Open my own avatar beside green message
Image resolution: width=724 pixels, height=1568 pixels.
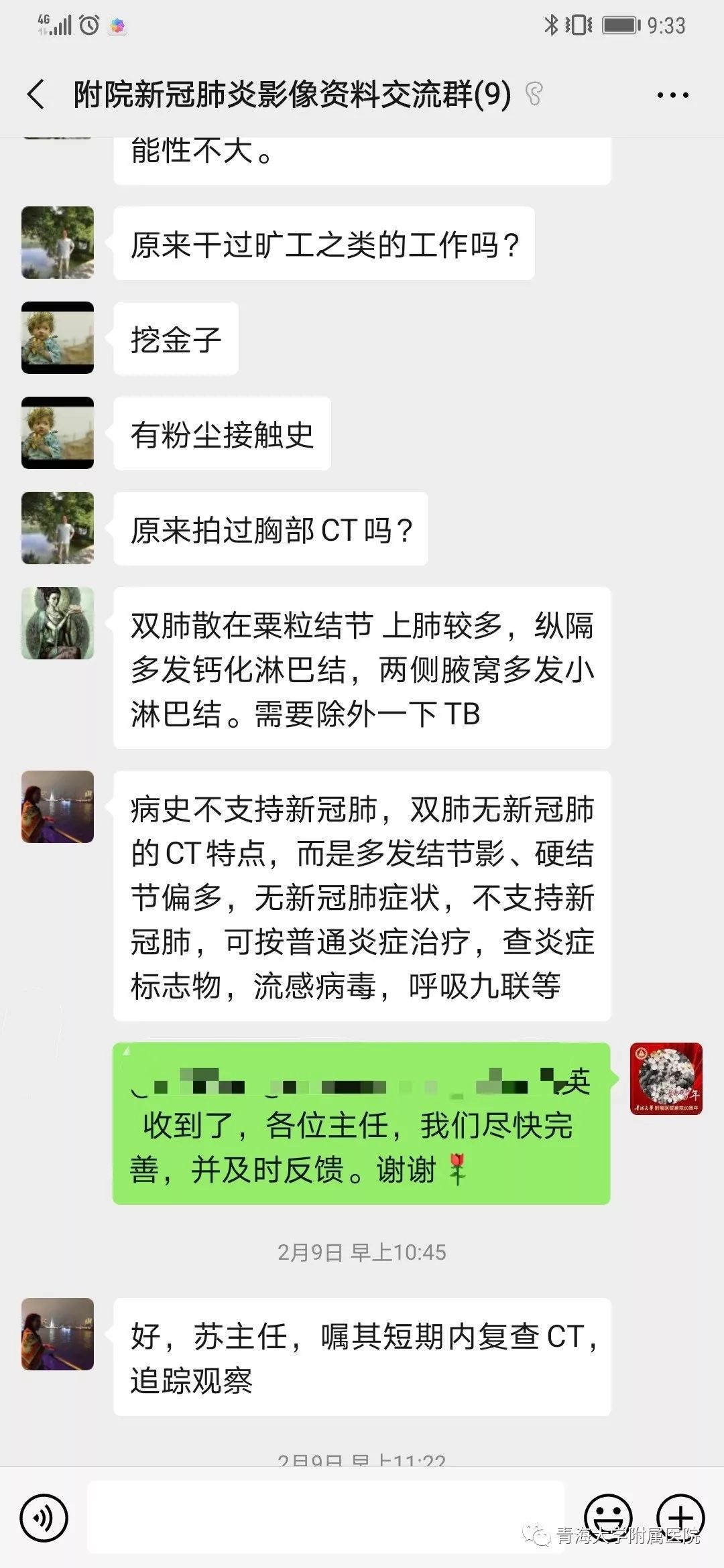666,1079
